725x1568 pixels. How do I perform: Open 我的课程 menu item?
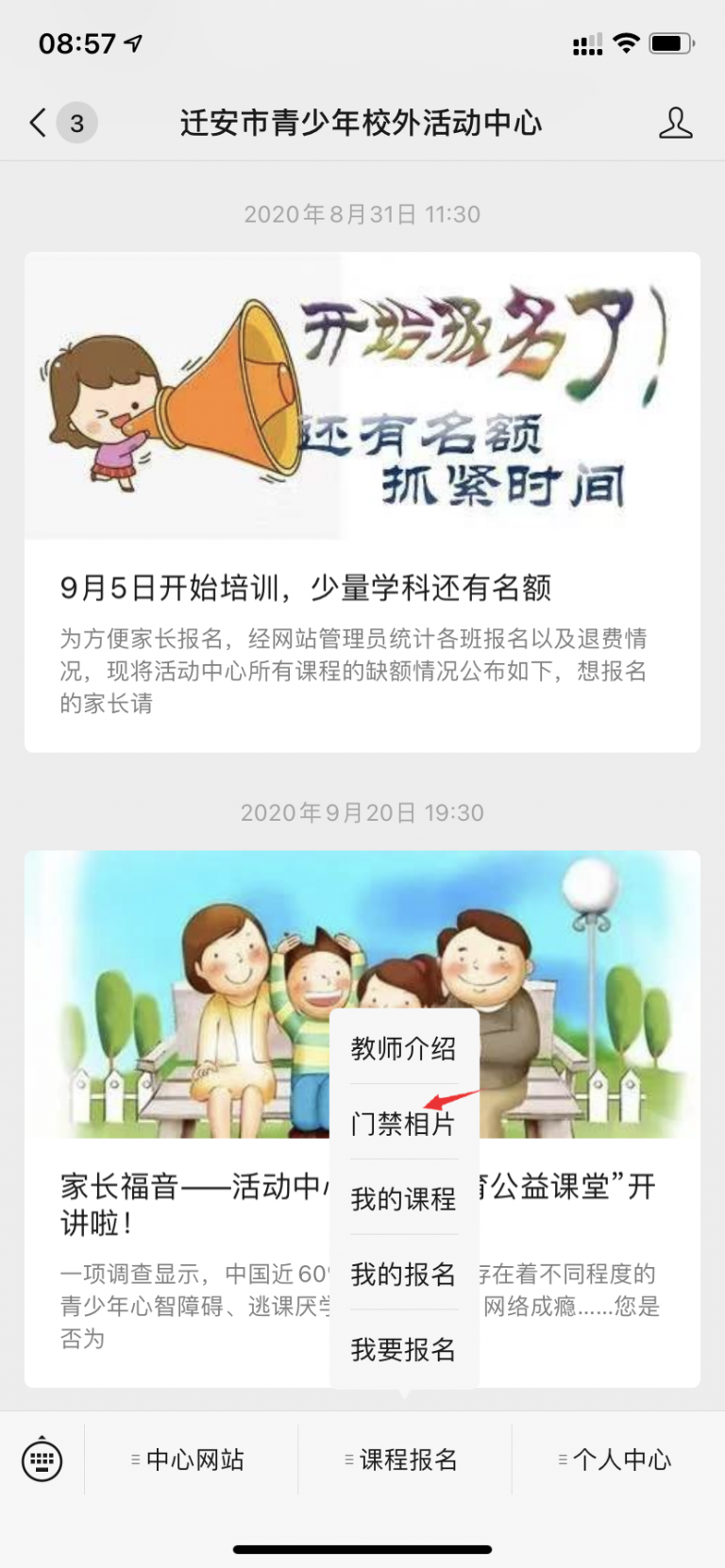(x=404, y=1199)
